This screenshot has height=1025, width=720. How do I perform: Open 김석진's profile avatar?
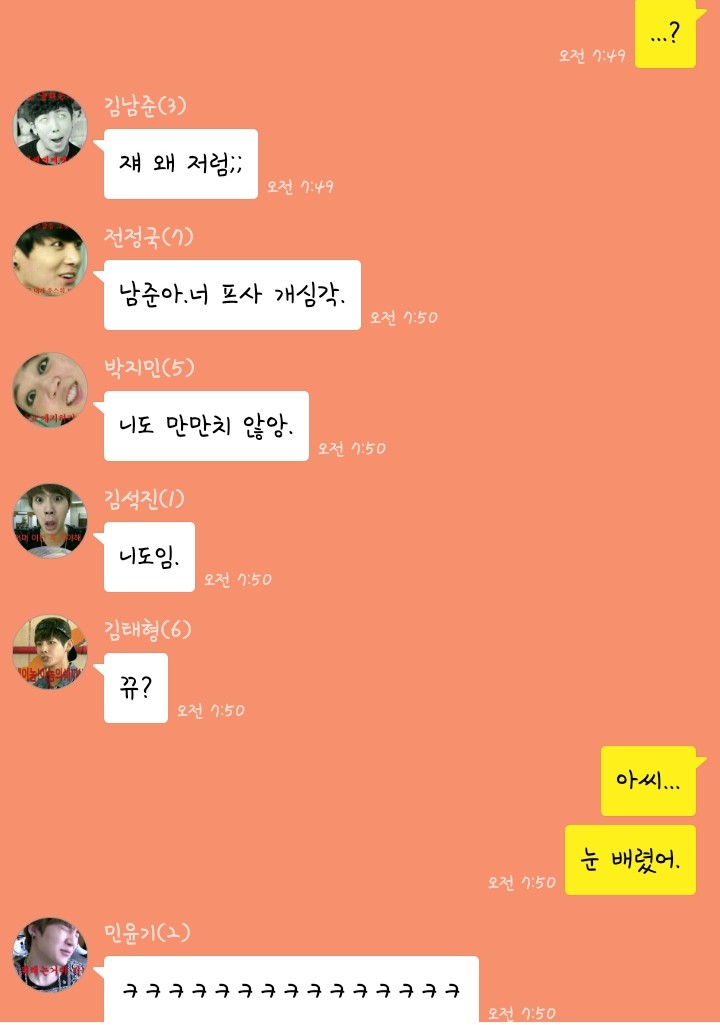click(50, 521)
